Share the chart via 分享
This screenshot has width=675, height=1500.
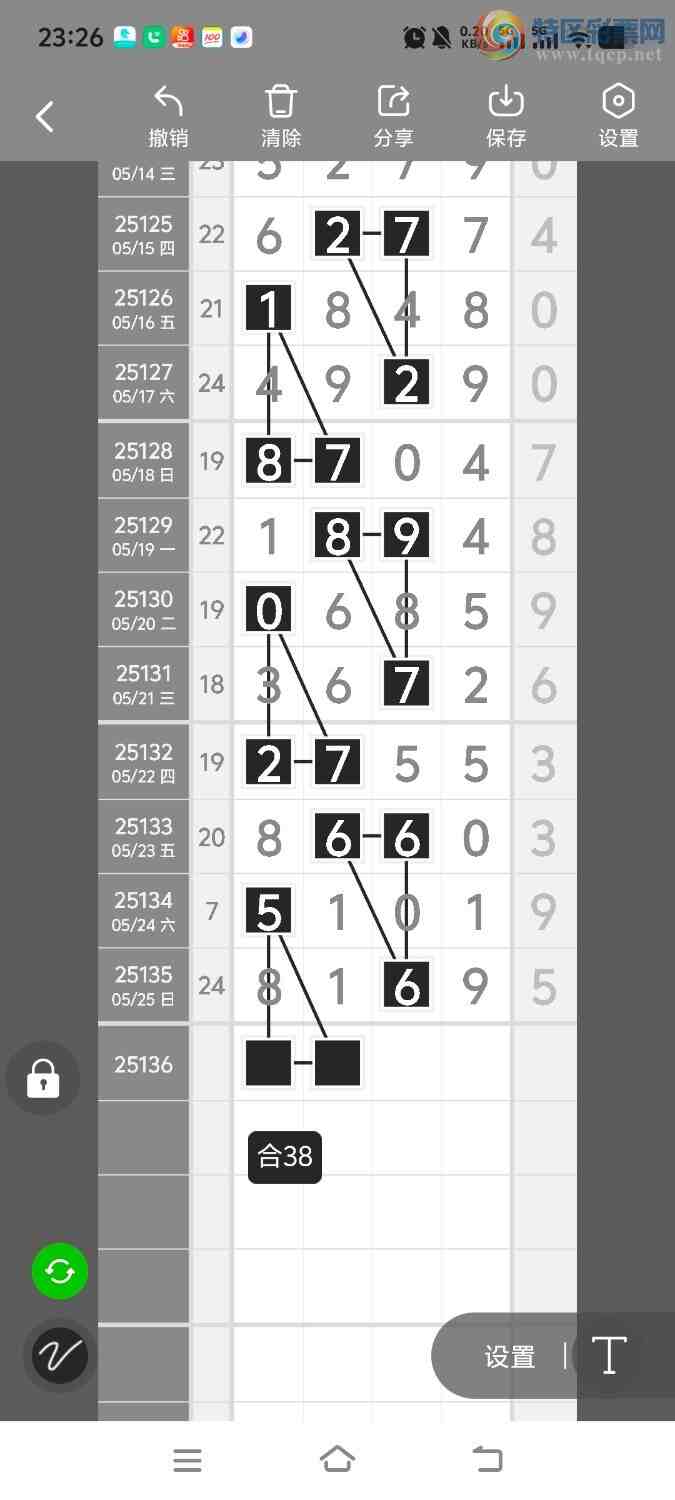coord(393,116)
